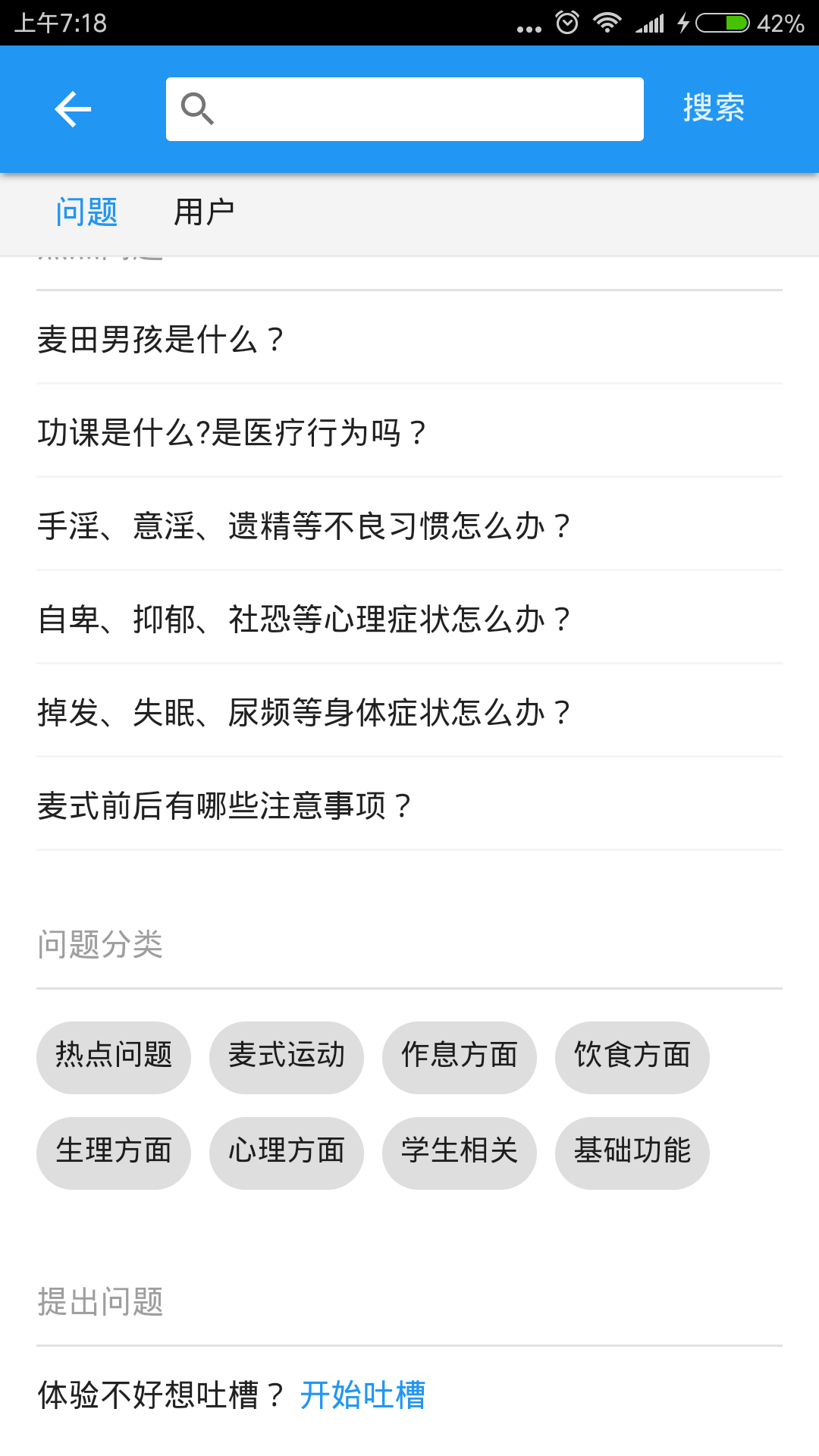Open the 学生相关 category chip
The height and width of the screenshot is (1456, 819).
coord(460,1152)
